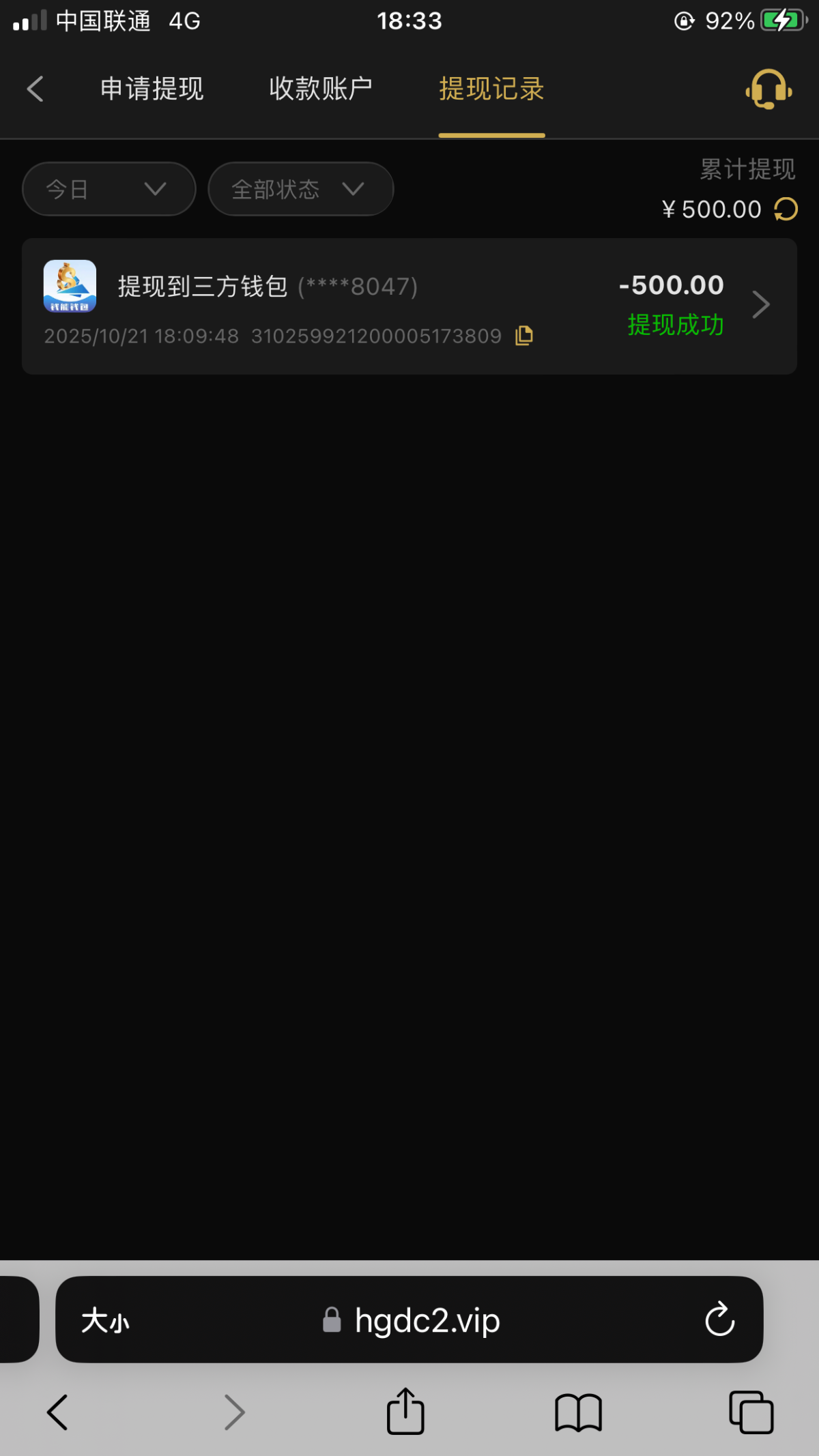Expand the 今日 date filter dropdown
This screenshot has height=1456, width=819.
109,189
